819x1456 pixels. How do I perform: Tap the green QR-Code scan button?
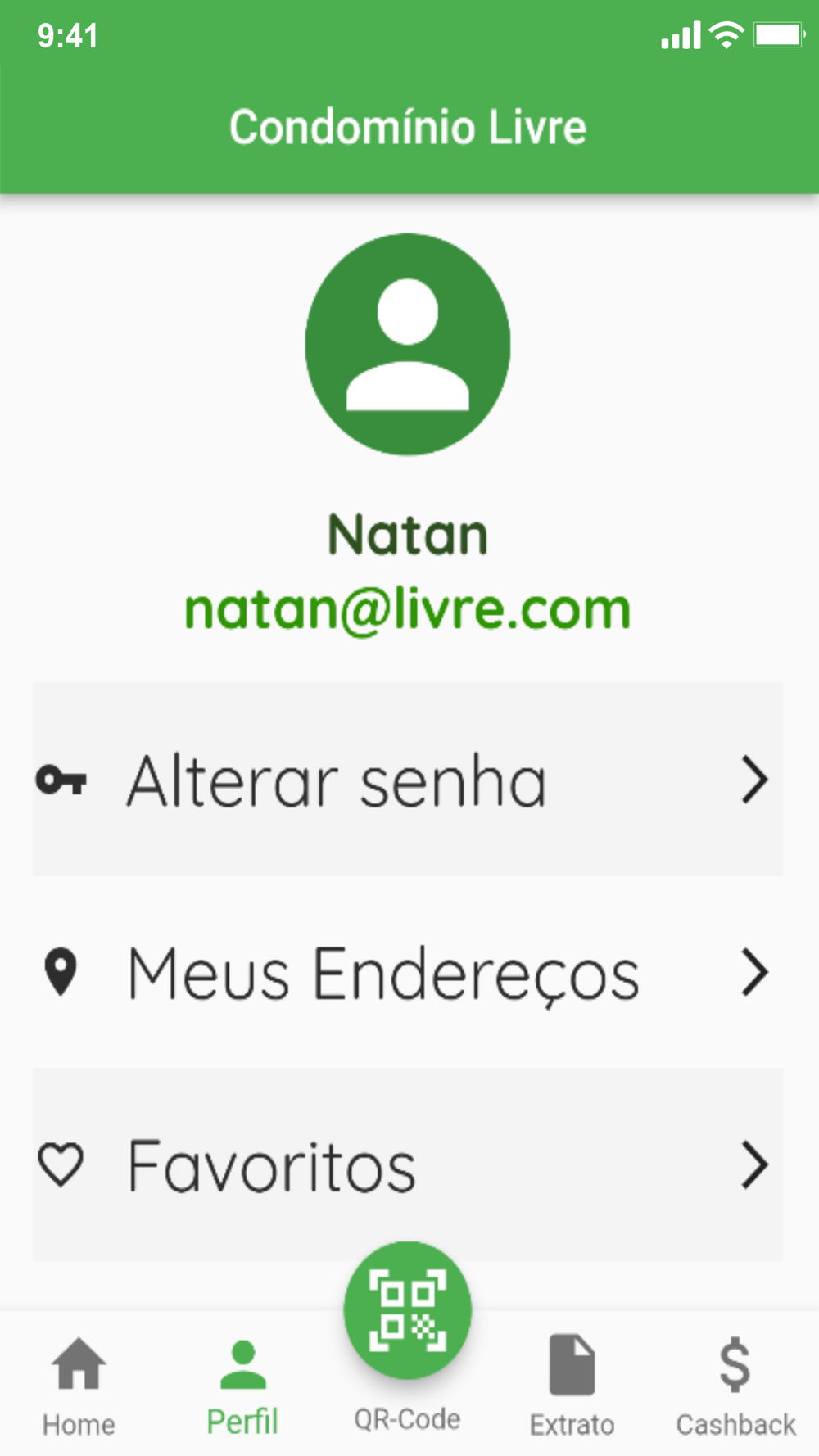[x=408, y=1310]
